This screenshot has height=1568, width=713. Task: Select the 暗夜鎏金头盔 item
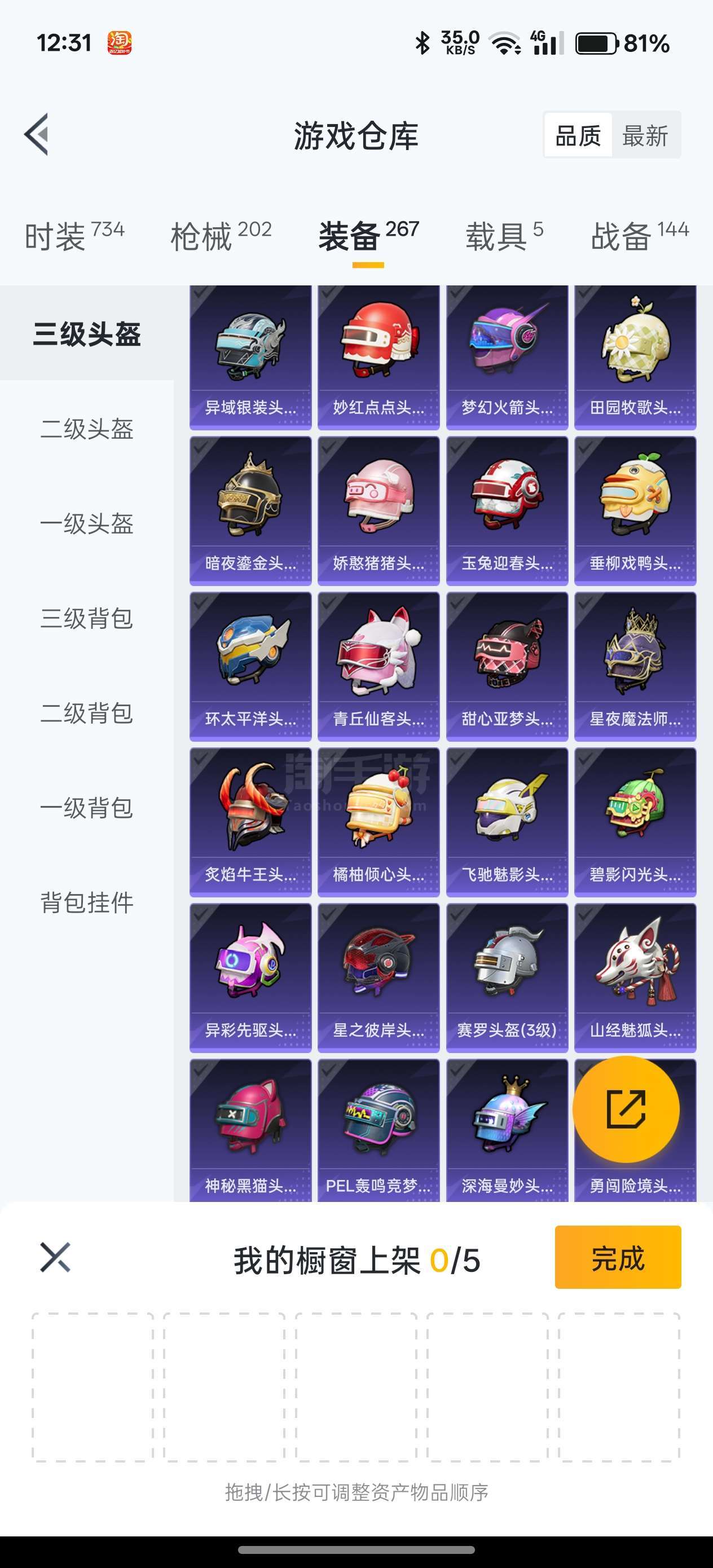(x=250, y=510)
